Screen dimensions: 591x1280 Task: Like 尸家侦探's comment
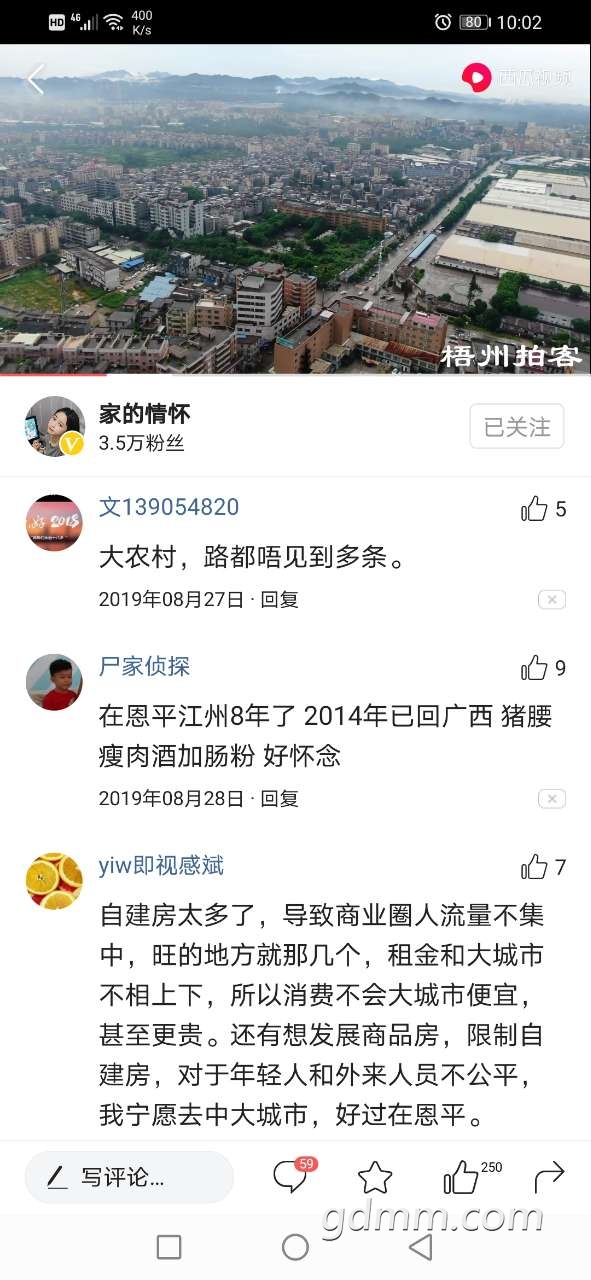[534, 668]
